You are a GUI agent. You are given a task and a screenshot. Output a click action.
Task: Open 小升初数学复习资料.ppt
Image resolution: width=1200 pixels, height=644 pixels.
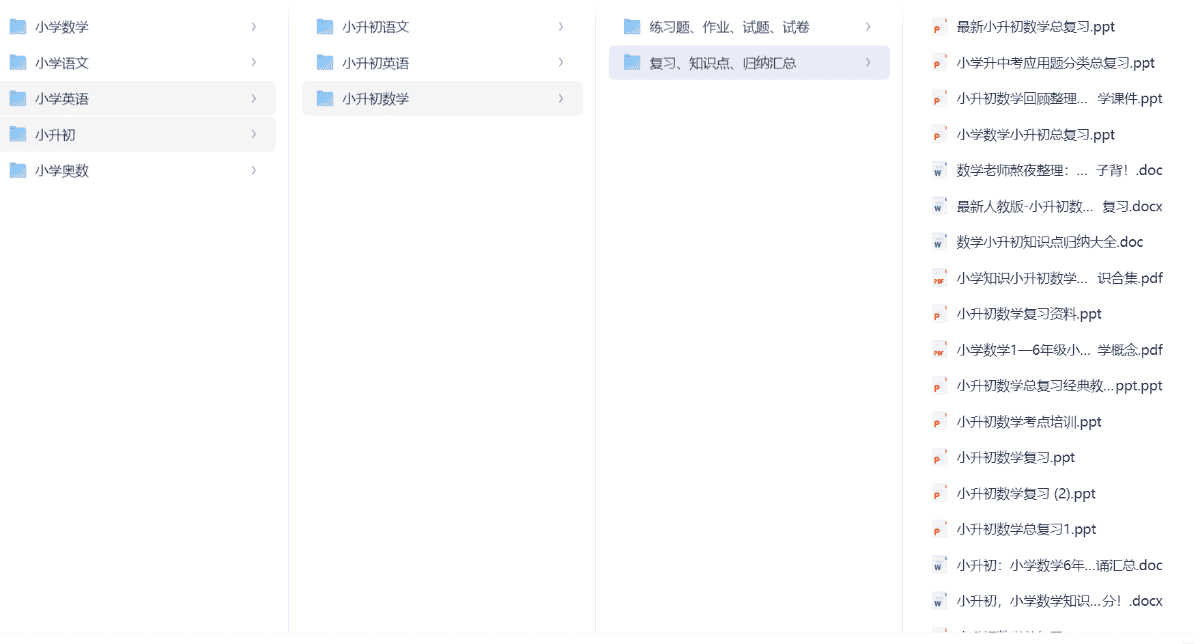point(1029,314)
